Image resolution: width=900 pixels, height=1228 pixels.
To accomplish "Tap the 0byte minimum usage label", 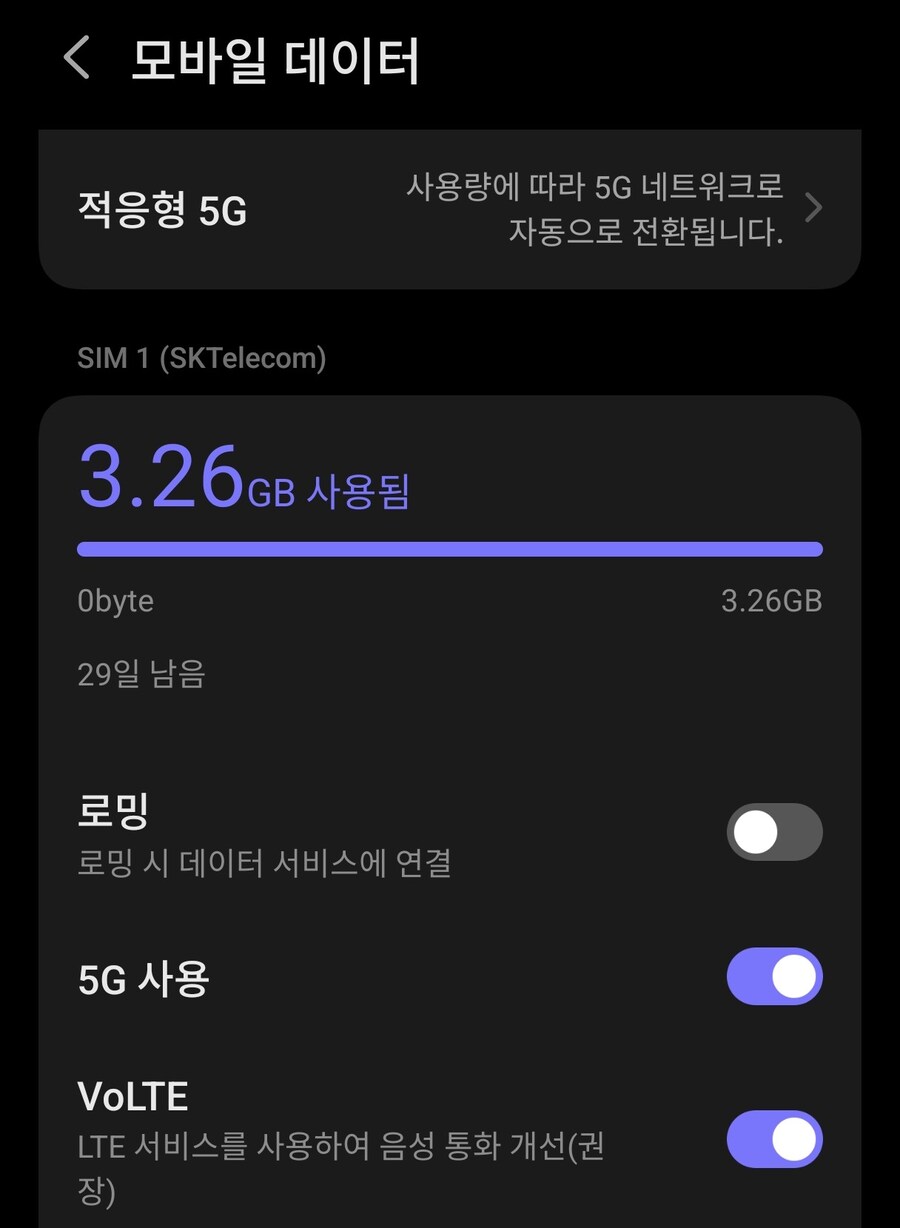I will pos(116,600).
